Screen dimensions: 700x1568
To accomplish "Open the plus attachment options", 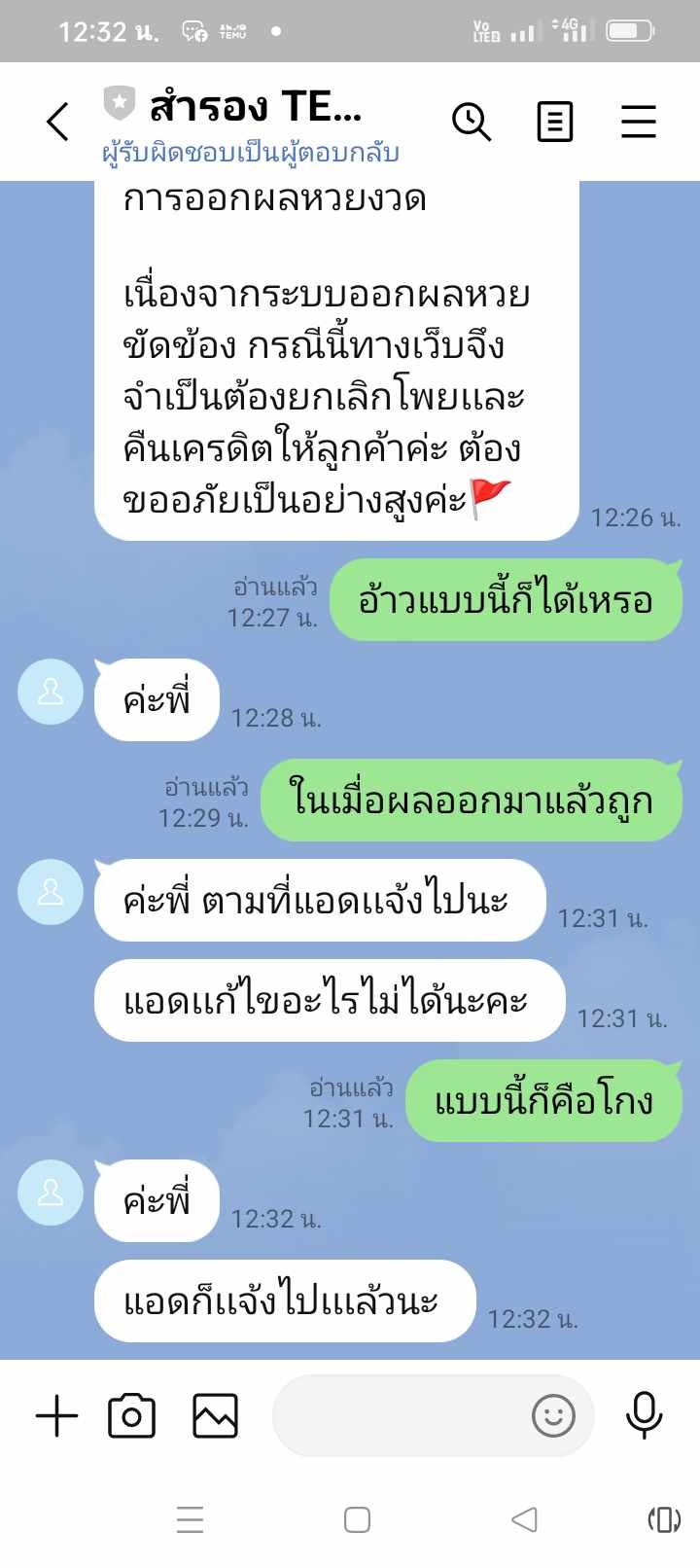I will (x=56, y=1415).
